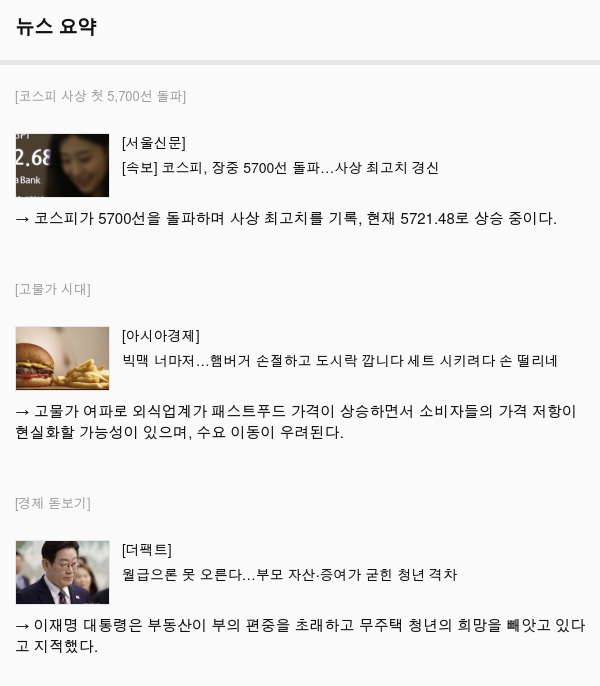Open the 더팩트 청년 격차 article
This screenshot has height=686, width=600.
(289, 575)
